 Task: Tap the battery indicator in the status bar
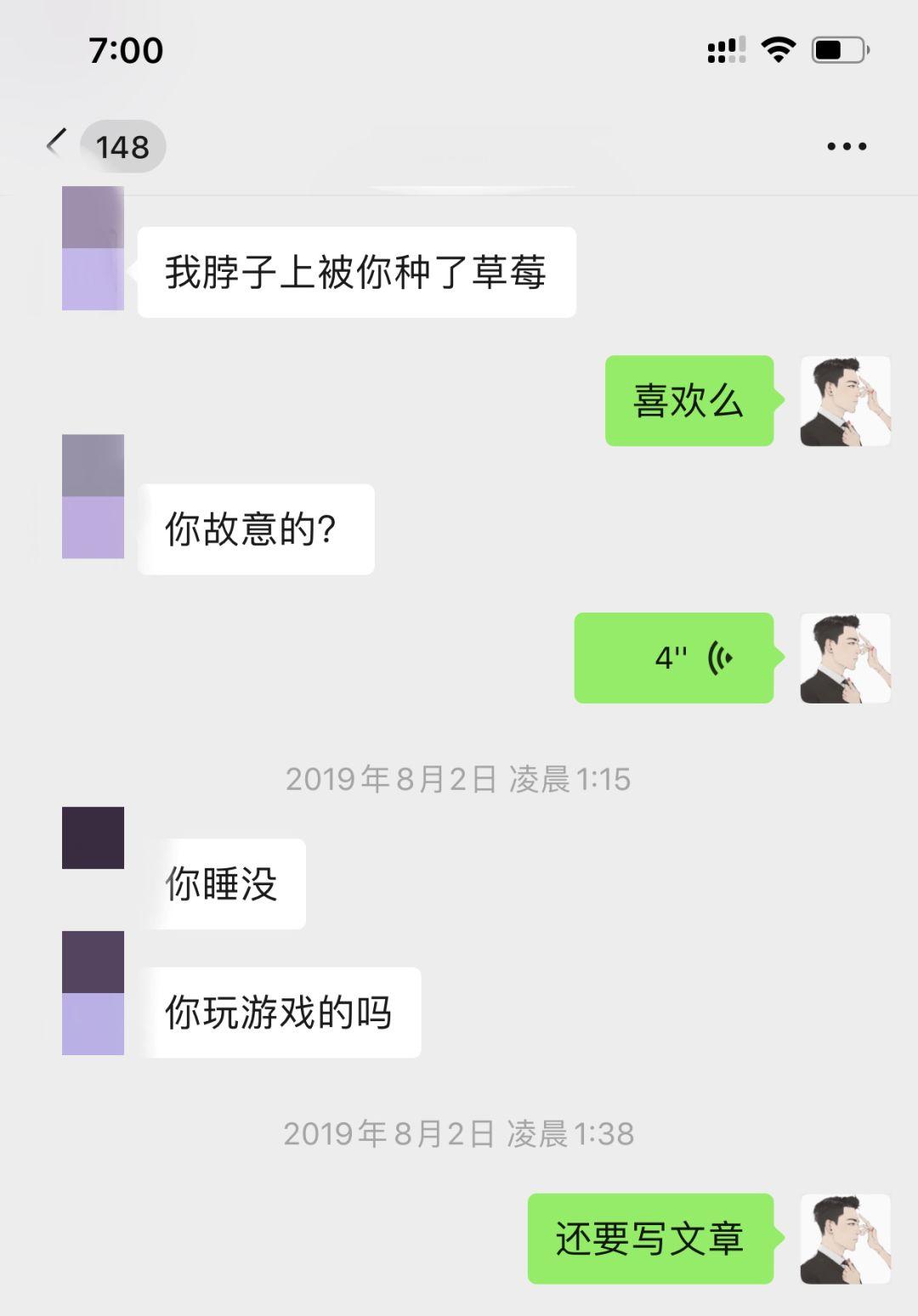(836, 51)
